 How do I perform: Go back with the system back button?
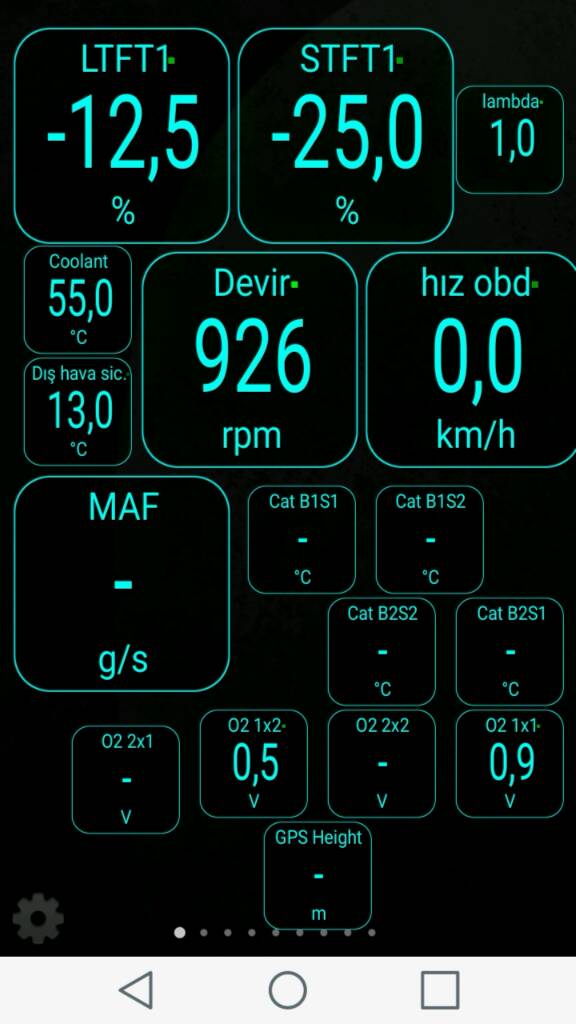click(x=136, y=989)
